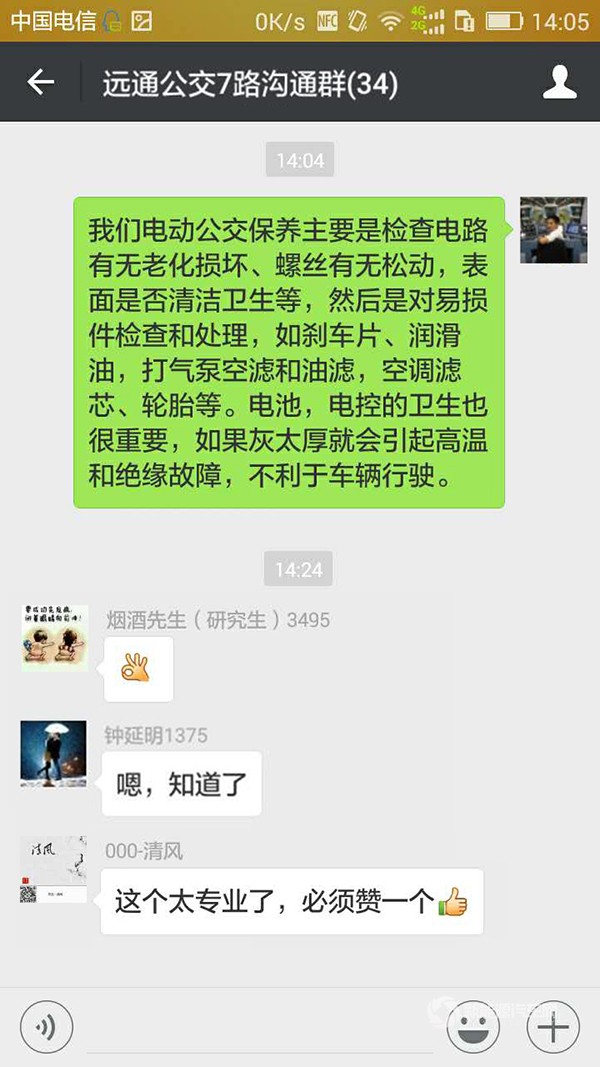Open 000-清风's profile avatar
600x1067 pixels.
pyautogui.click(x=54, y=869)
